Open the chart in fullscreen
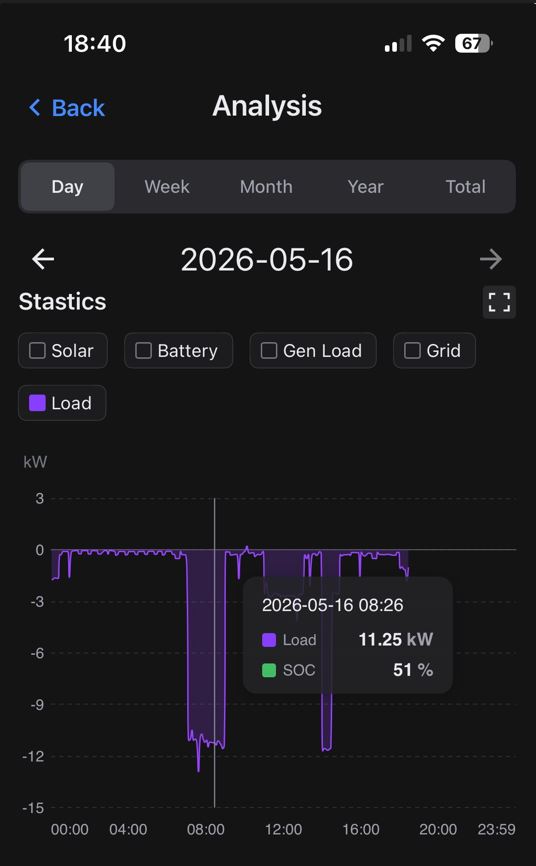Screen dimensions: 536x866 point(499,302)
